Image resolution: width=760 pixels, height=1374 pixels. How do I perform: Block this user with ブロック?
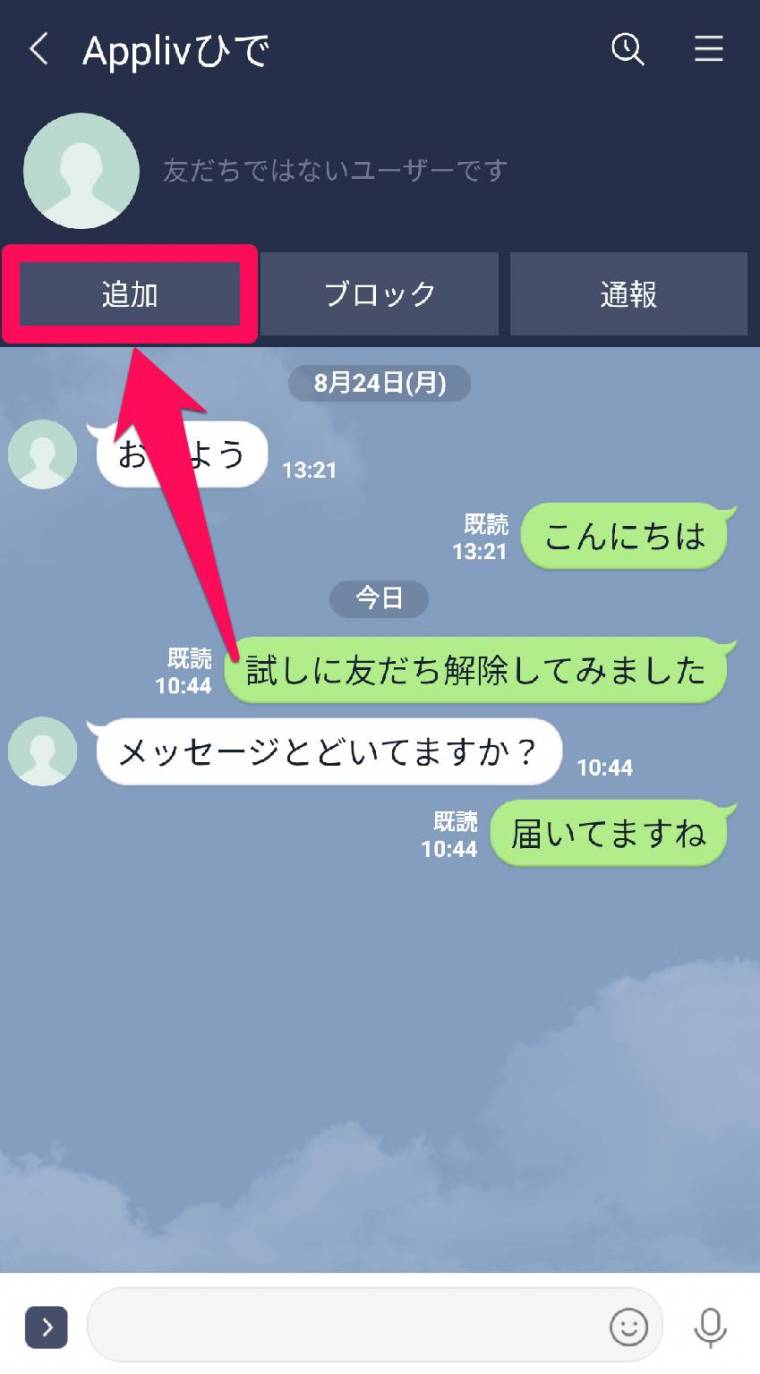click(379, 294)
